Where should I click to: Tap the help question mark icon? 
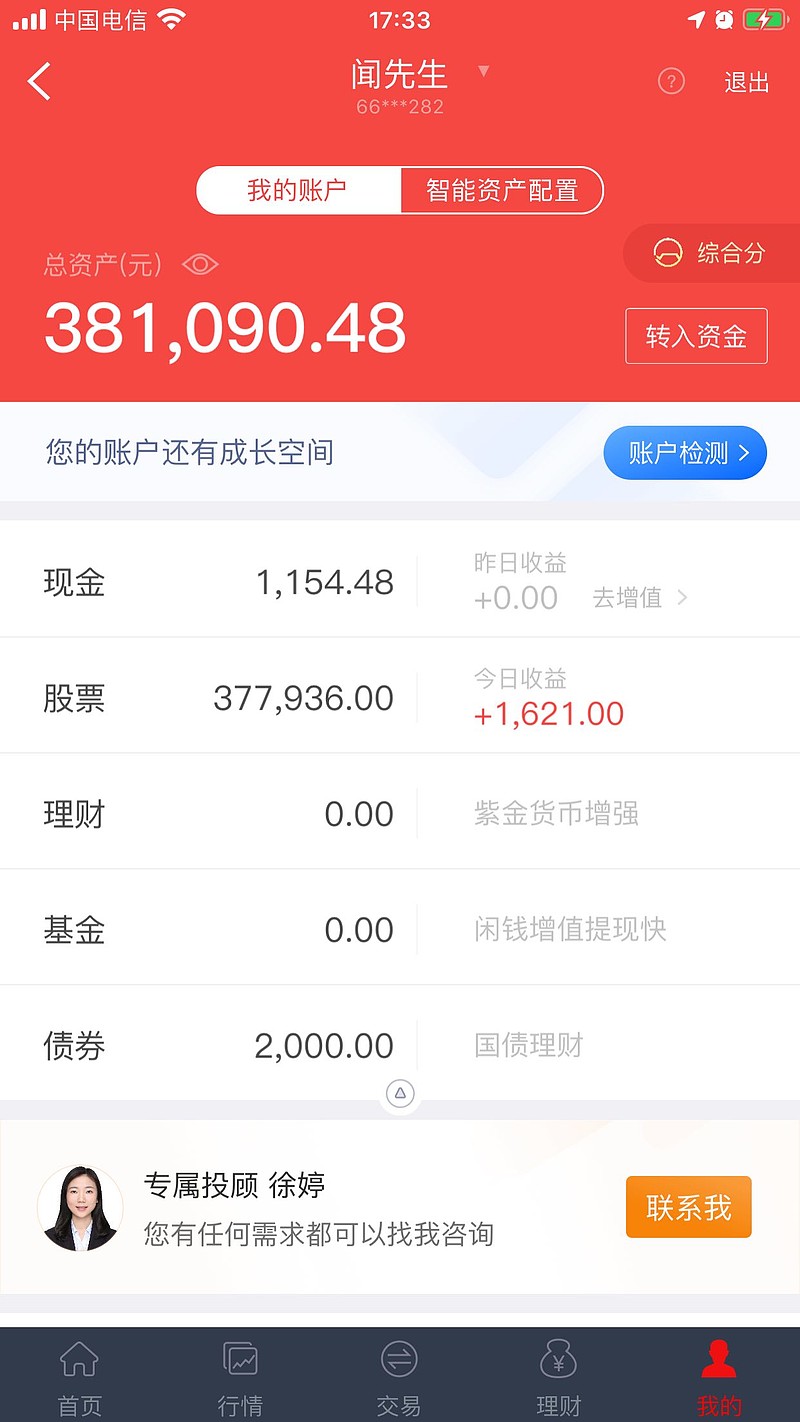point(671,81)
